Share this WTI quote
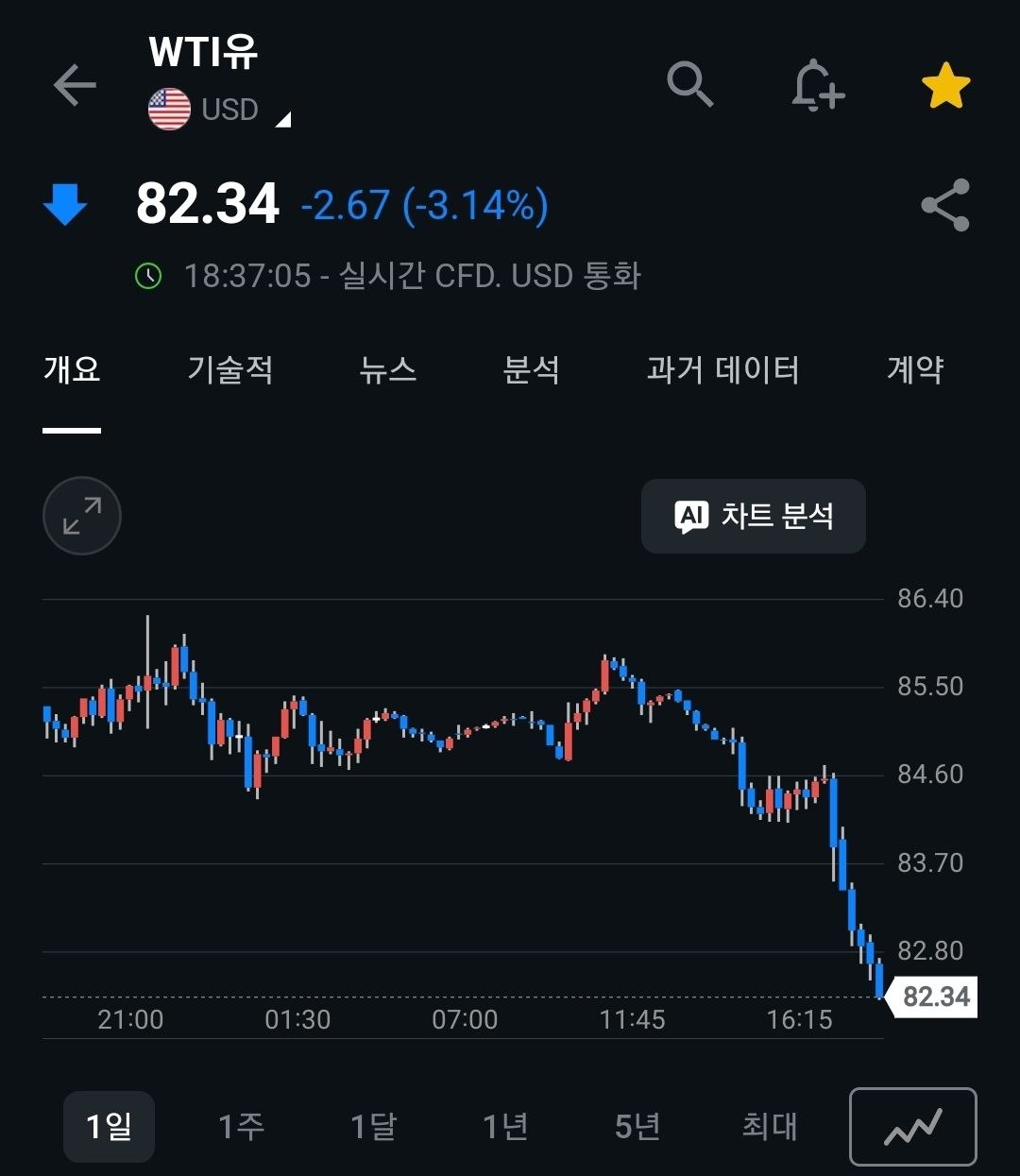The image size is (1020, 1176). (945, 205)
